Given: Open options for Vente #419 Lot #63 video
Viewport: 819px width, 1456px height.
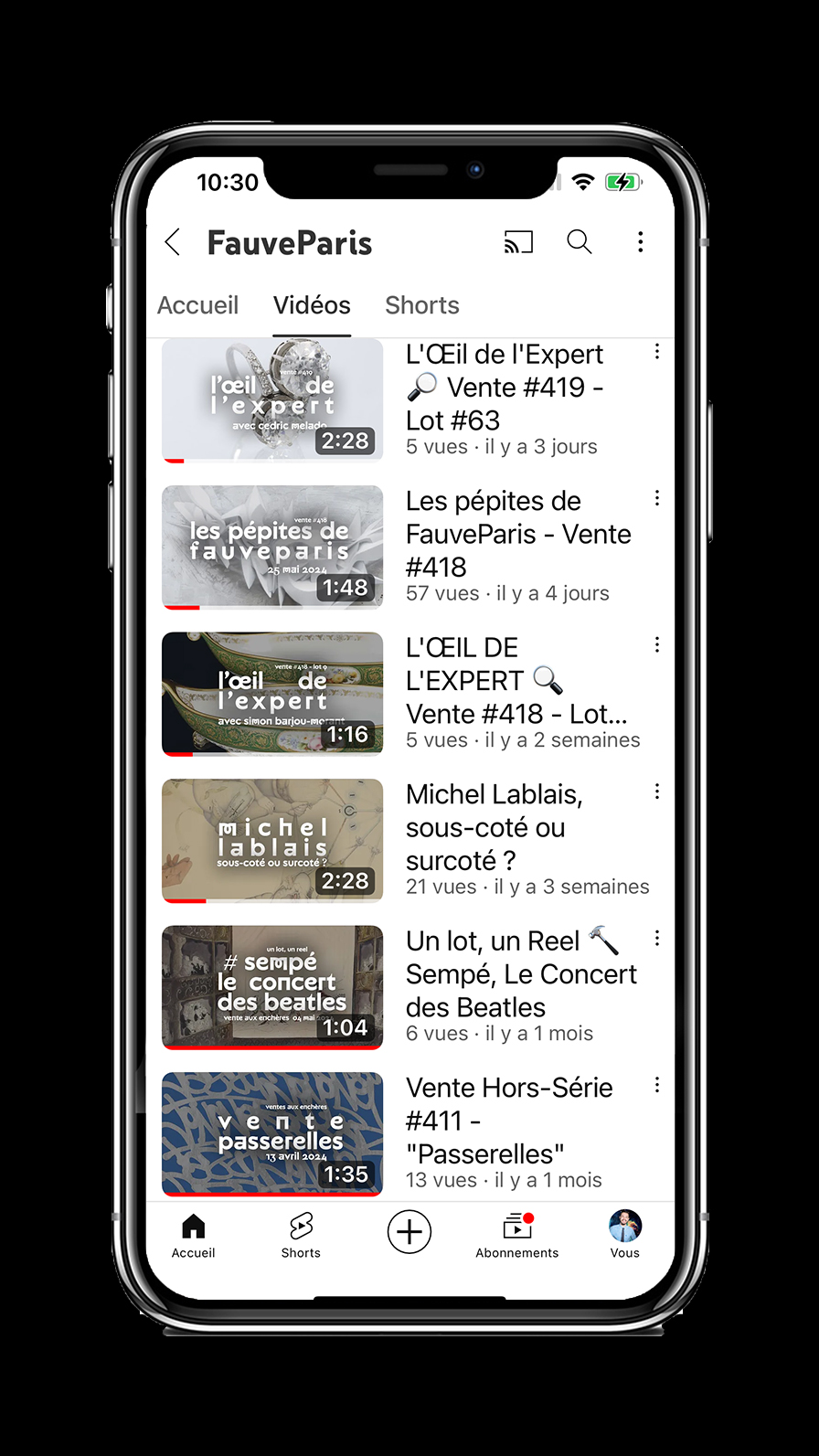Looking at the screenshot, I should 656,353.
